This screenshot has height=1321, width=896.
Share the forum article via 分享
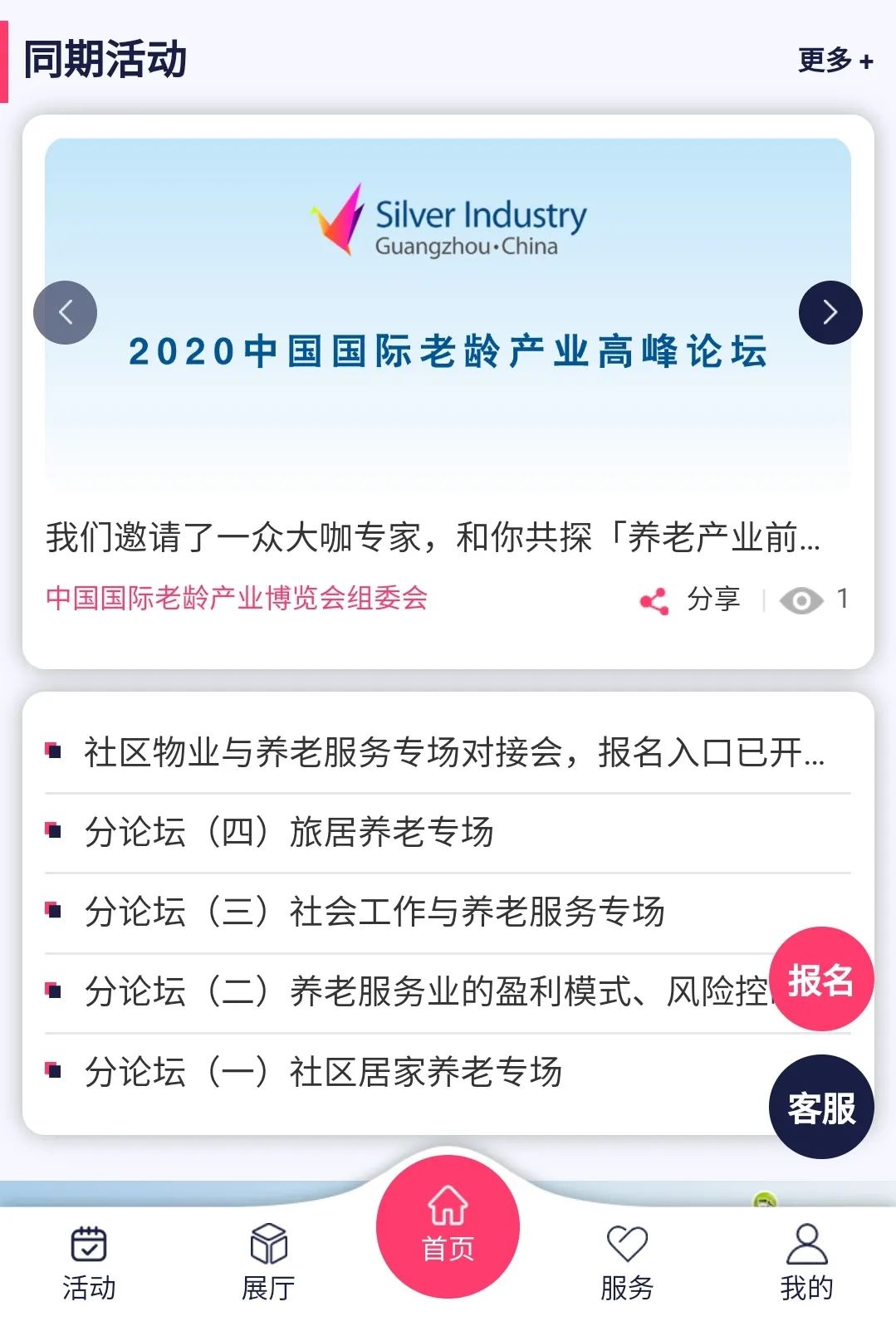(x=691, y=599)
